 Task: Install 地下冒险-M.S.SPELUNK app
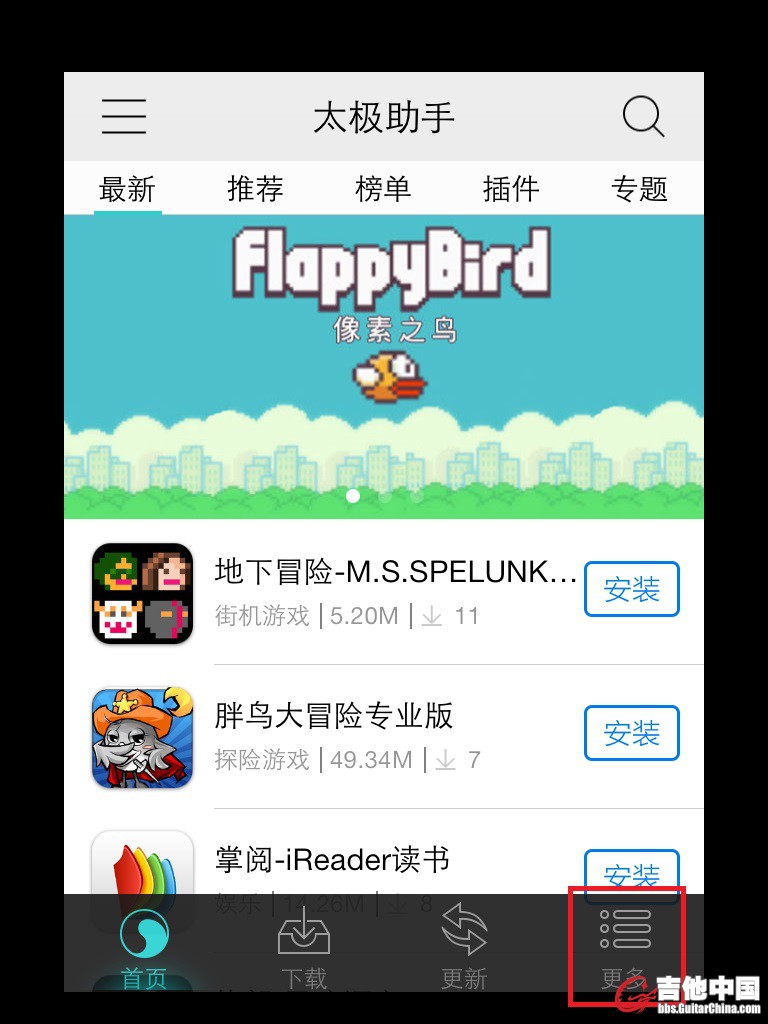tap(631, 589)
